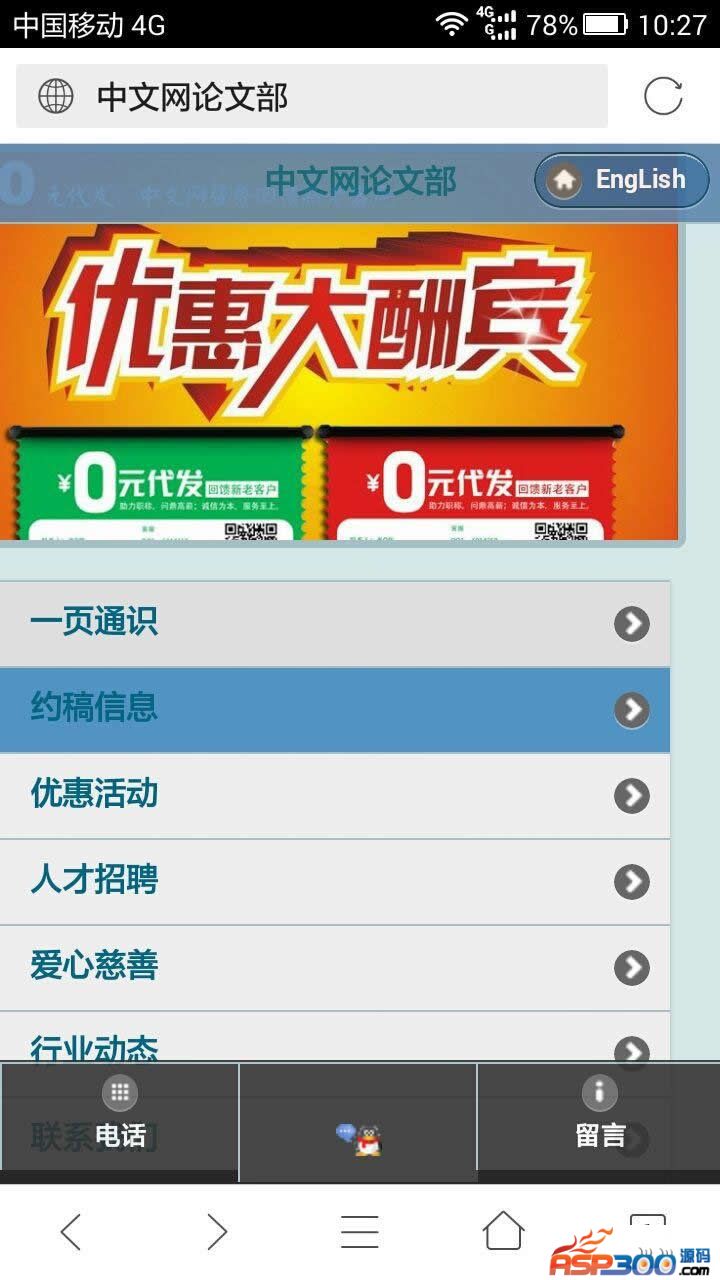
Task: Tap the 电话 call button
Action: click(120, 1118)
